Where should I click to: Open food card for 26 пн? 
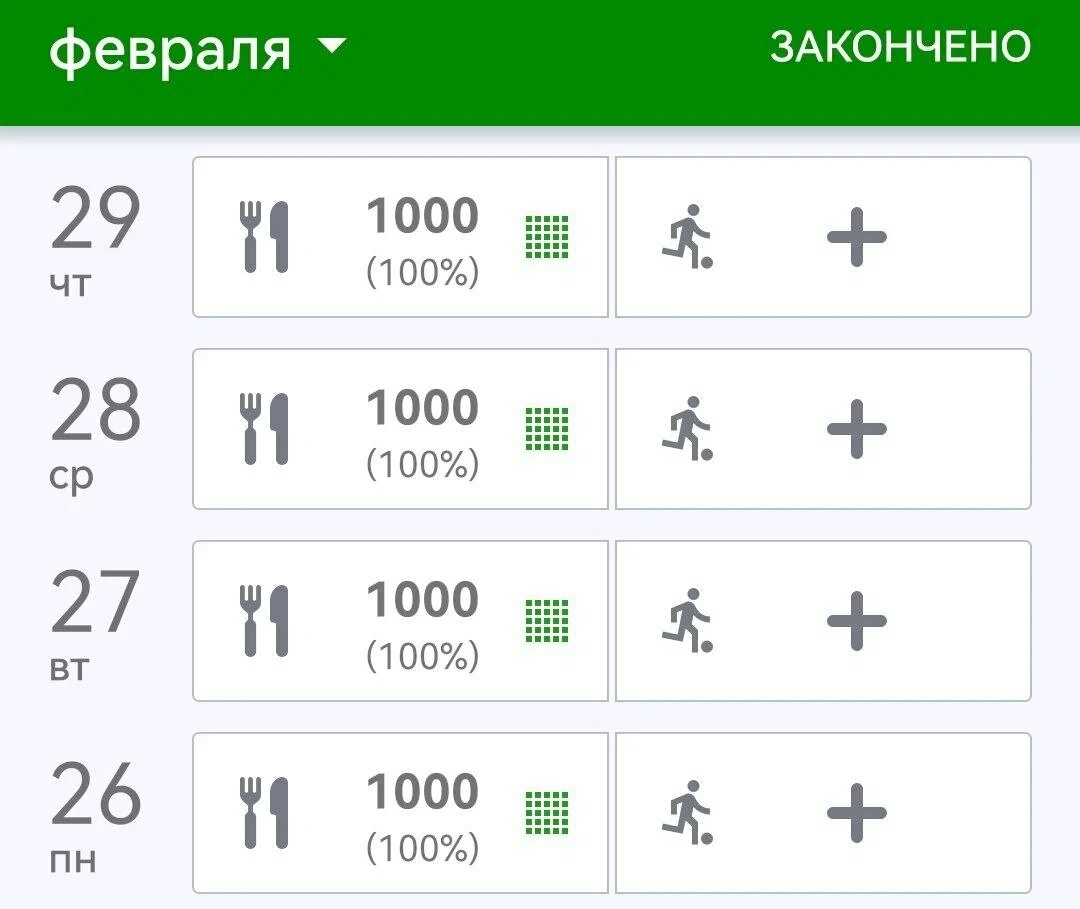400,814
